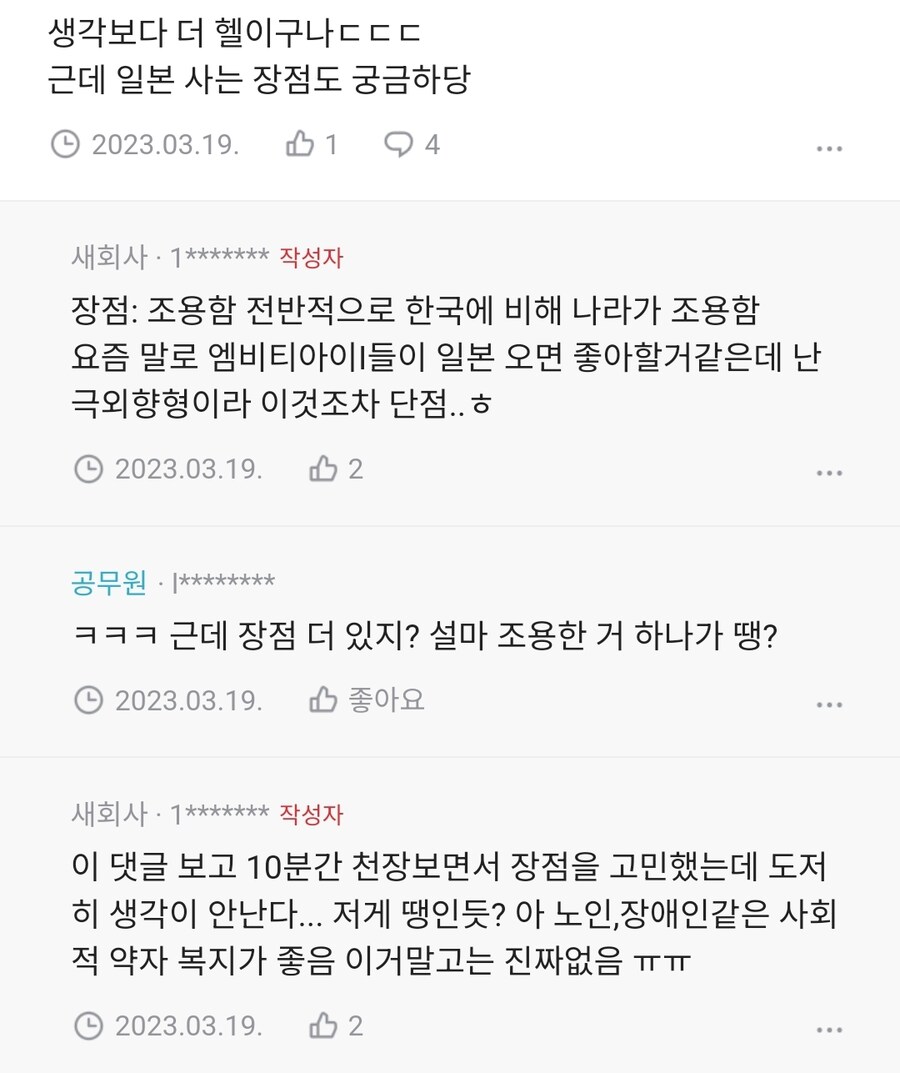Open the more options menu on the top comment
This screenshot has height=1073, width=900.
pos(829,147)
